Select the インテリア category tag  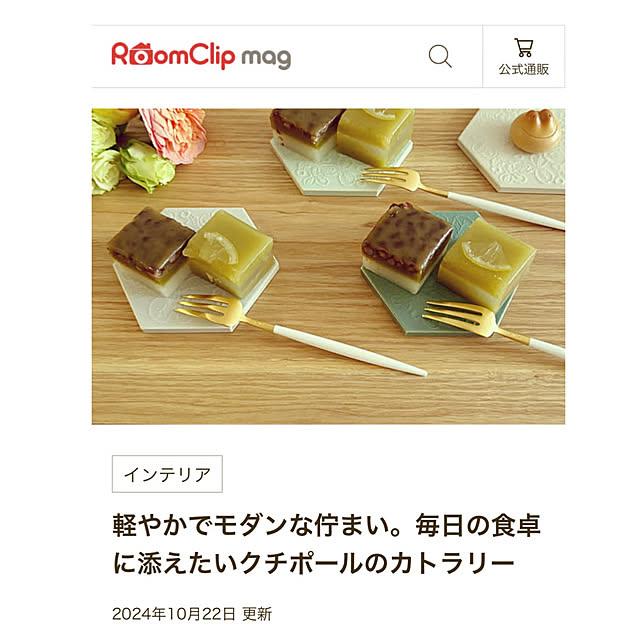[167, 474]
